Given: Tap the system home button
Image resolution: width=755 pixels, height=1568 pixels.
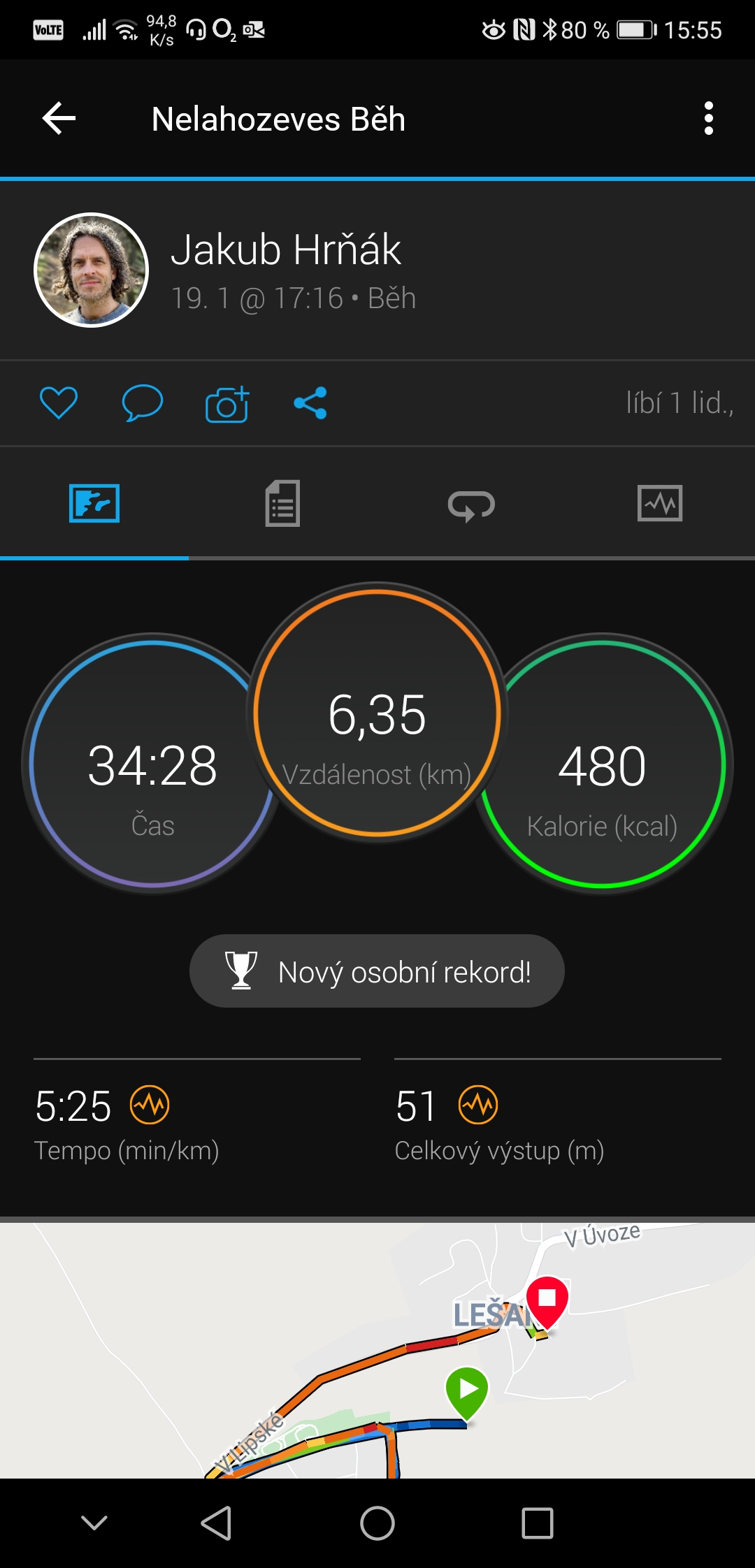Looking at the screenshot, I should point(377,1523).
